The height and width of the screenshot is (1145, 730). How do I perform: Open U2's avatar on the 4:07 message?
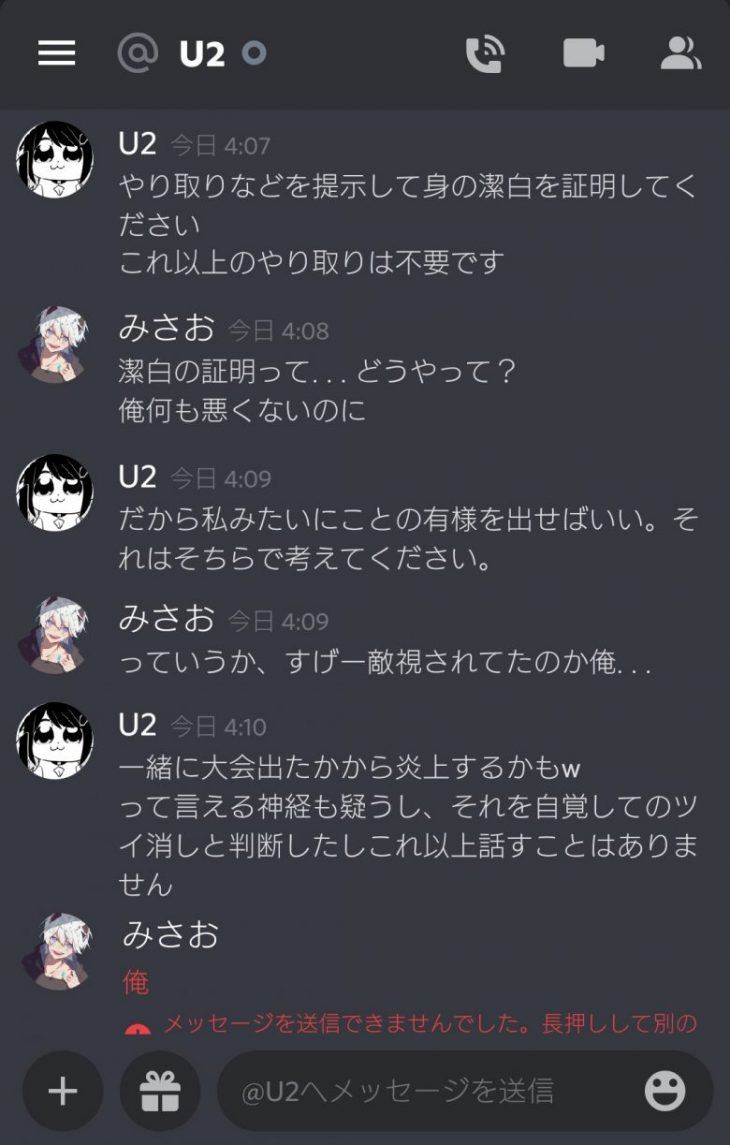pyautogui.click(x=55, y=160)
